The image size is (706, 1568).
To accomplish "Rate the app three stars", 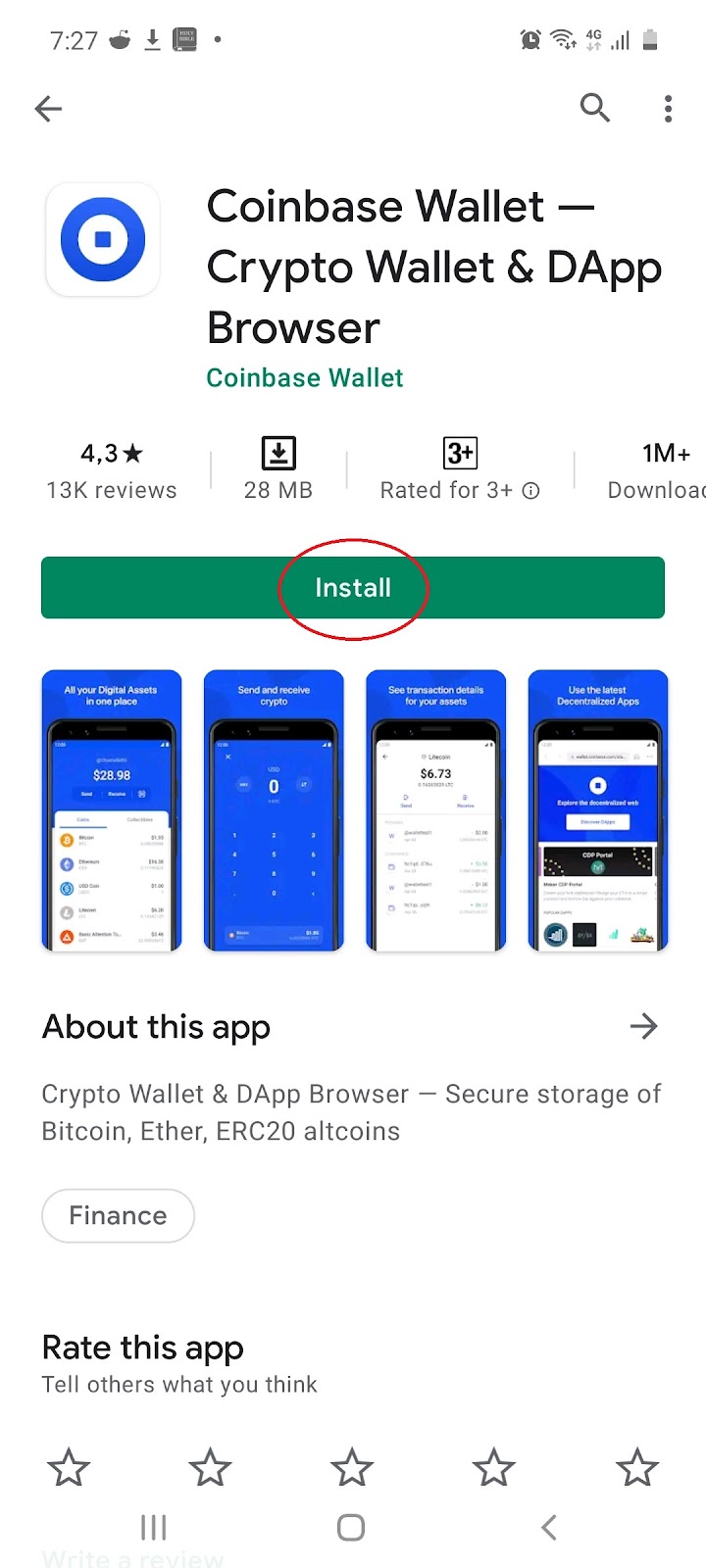I will click(352, 1468).
